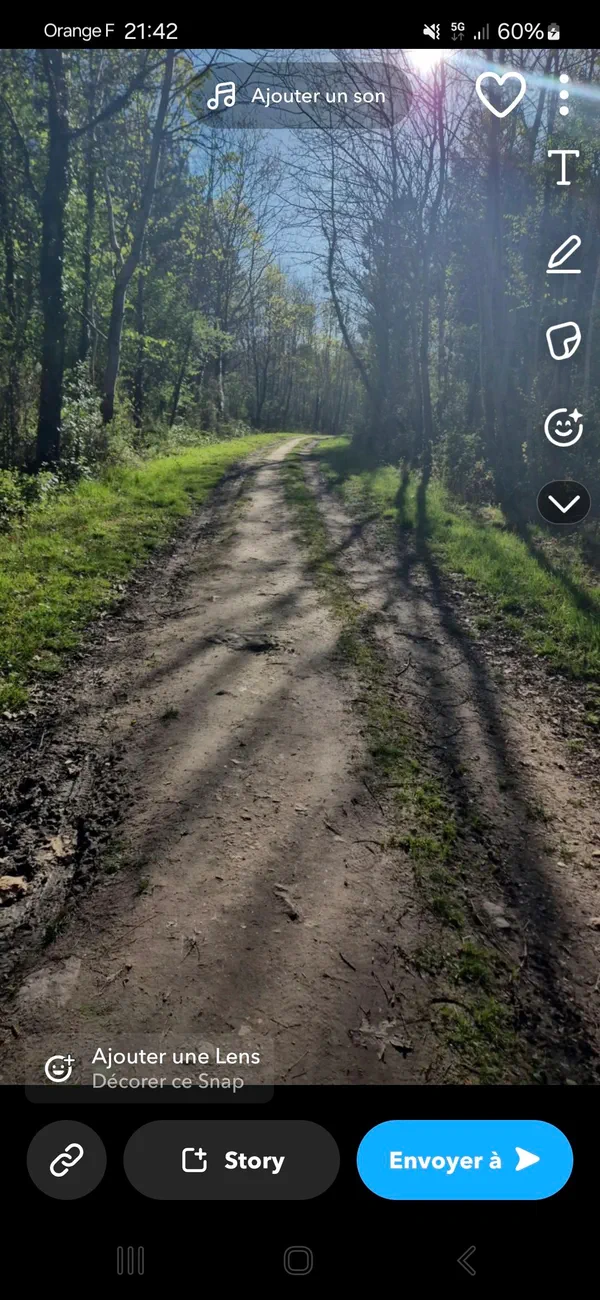Select the pencil drawing tool
The height and width of the screenshot is (1300, 600).
[564, 255]
